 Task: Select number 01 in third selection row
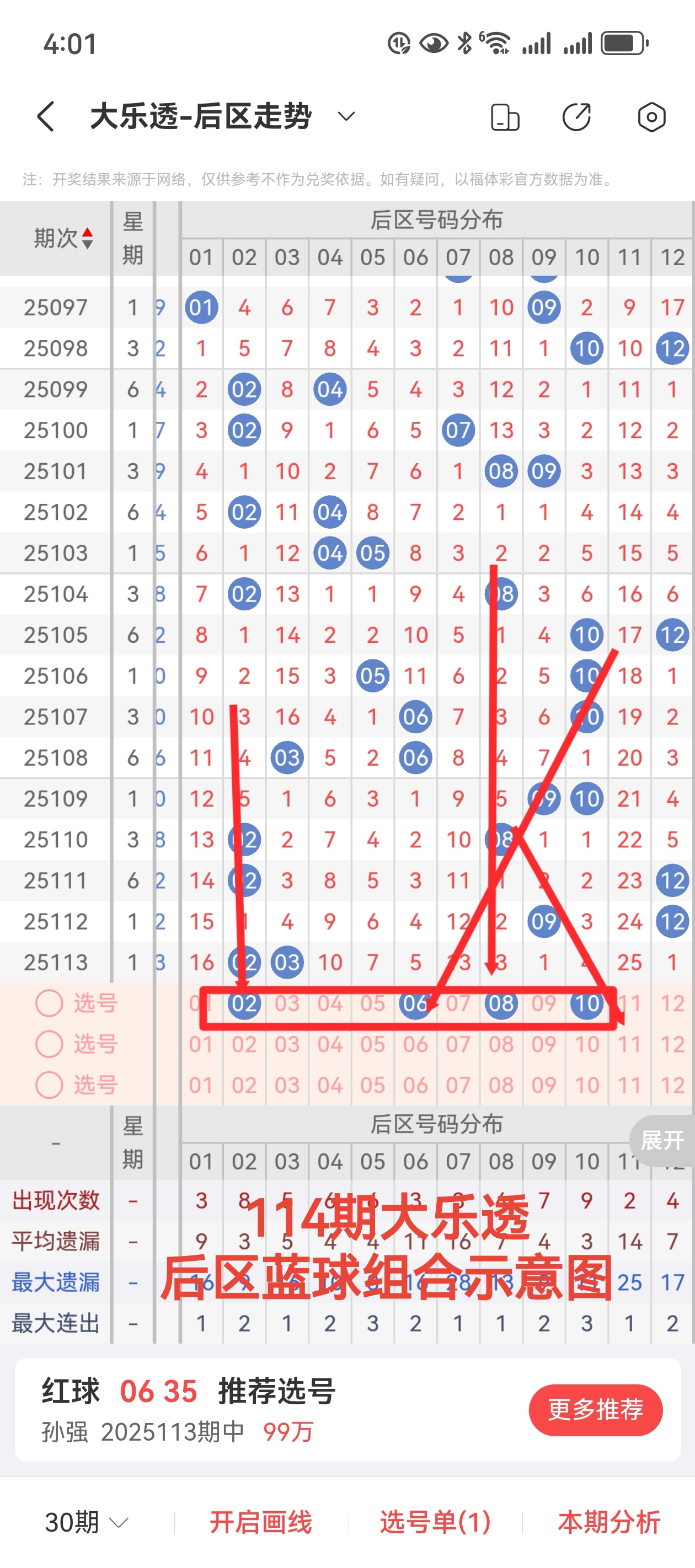201,1084
